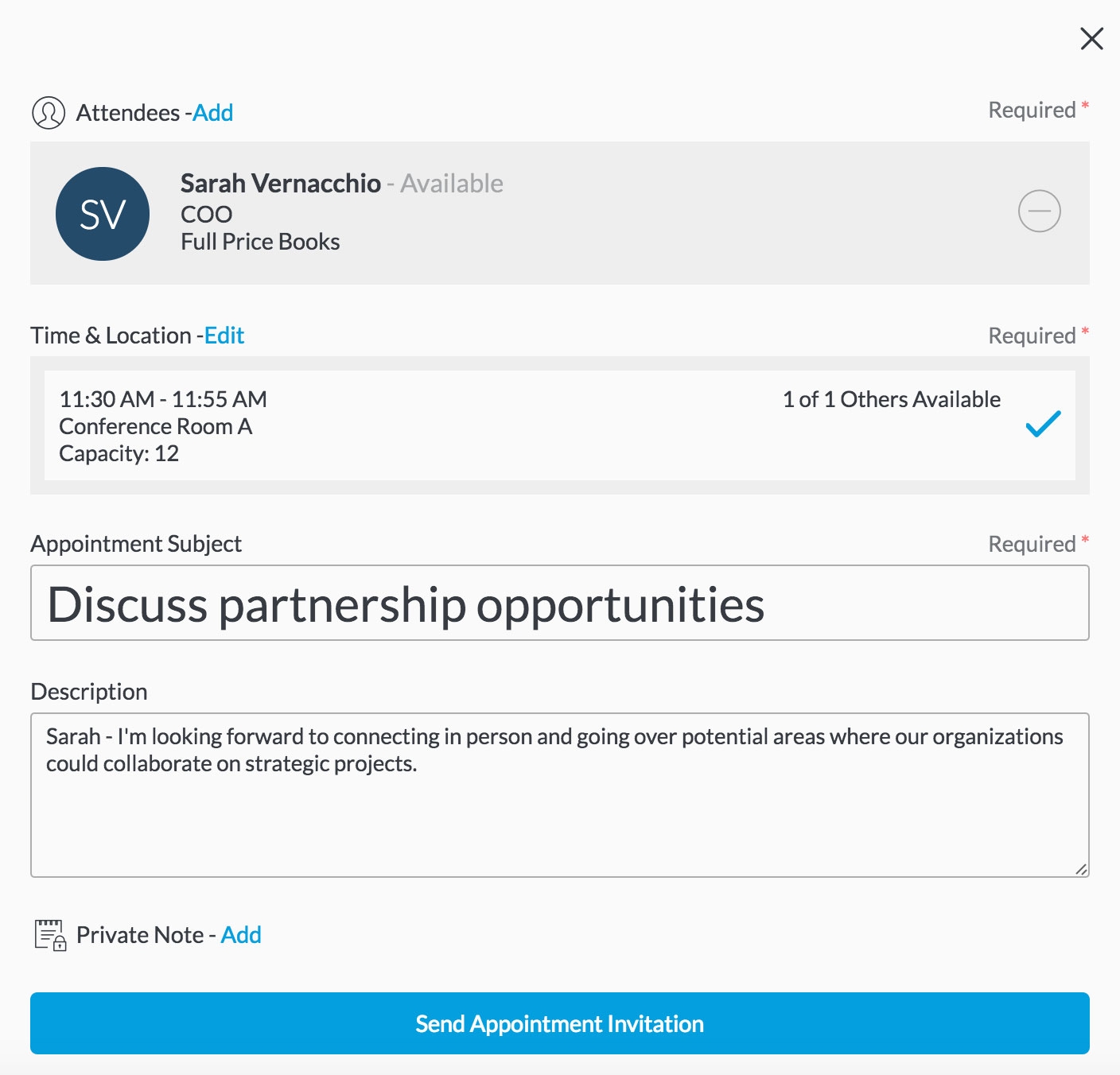Tap into the Description text box

pyautogui.click(x=559, y=795)
